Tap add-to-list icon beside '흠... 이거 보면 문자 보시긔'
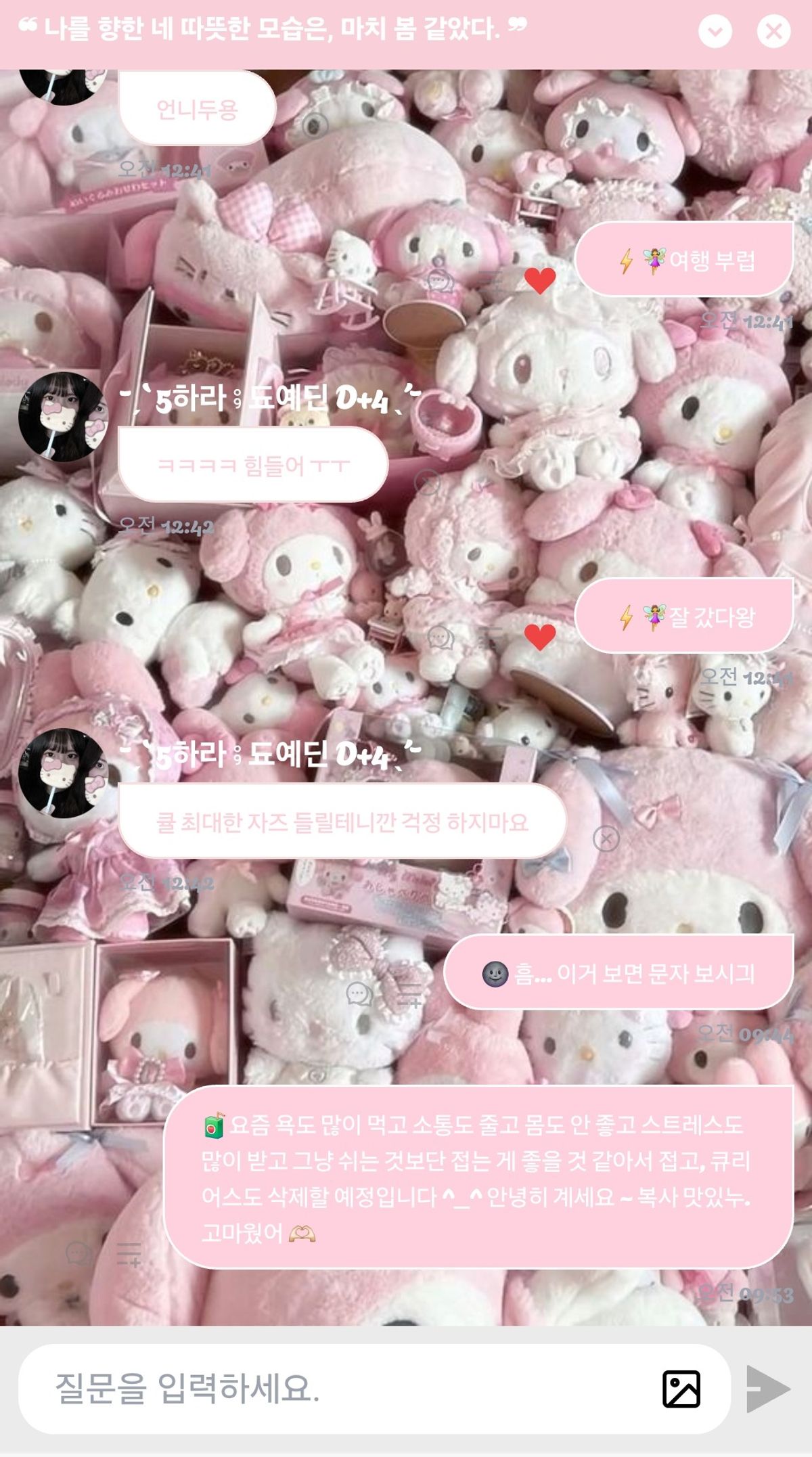This screenshot has width=812, height=1457. point(409,994)
